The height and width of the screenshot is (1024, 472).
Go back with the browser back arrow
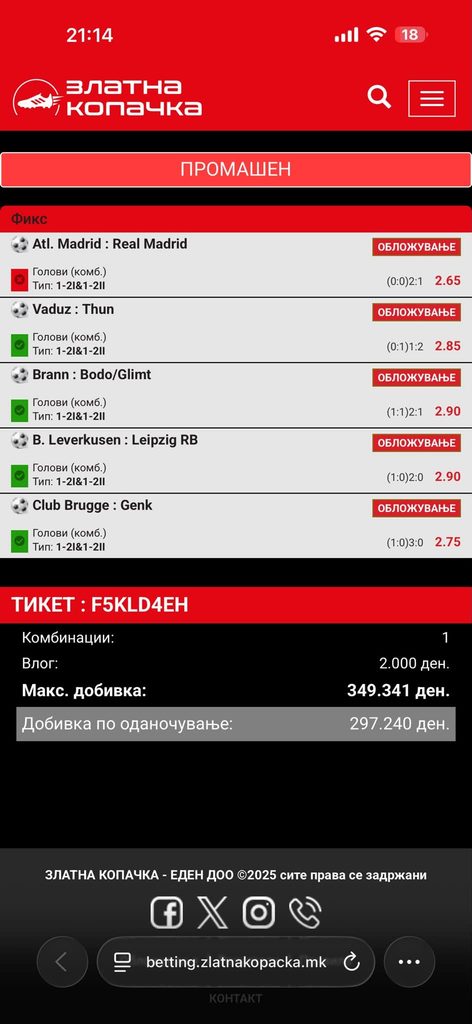point(62,961)
